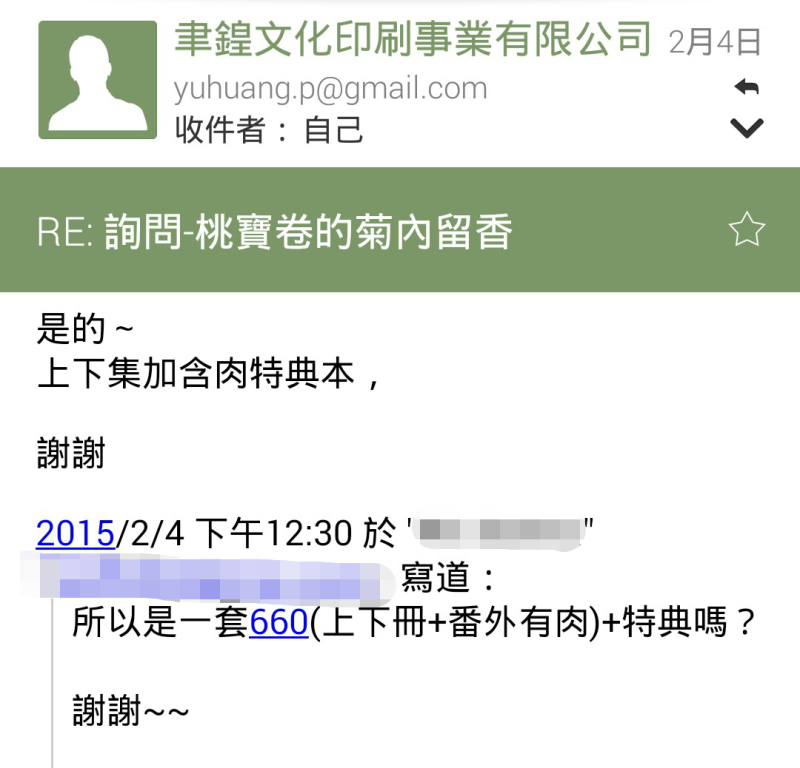800x768 pixels.
Task: Reply to this email with the arrow
Action: 746,88
